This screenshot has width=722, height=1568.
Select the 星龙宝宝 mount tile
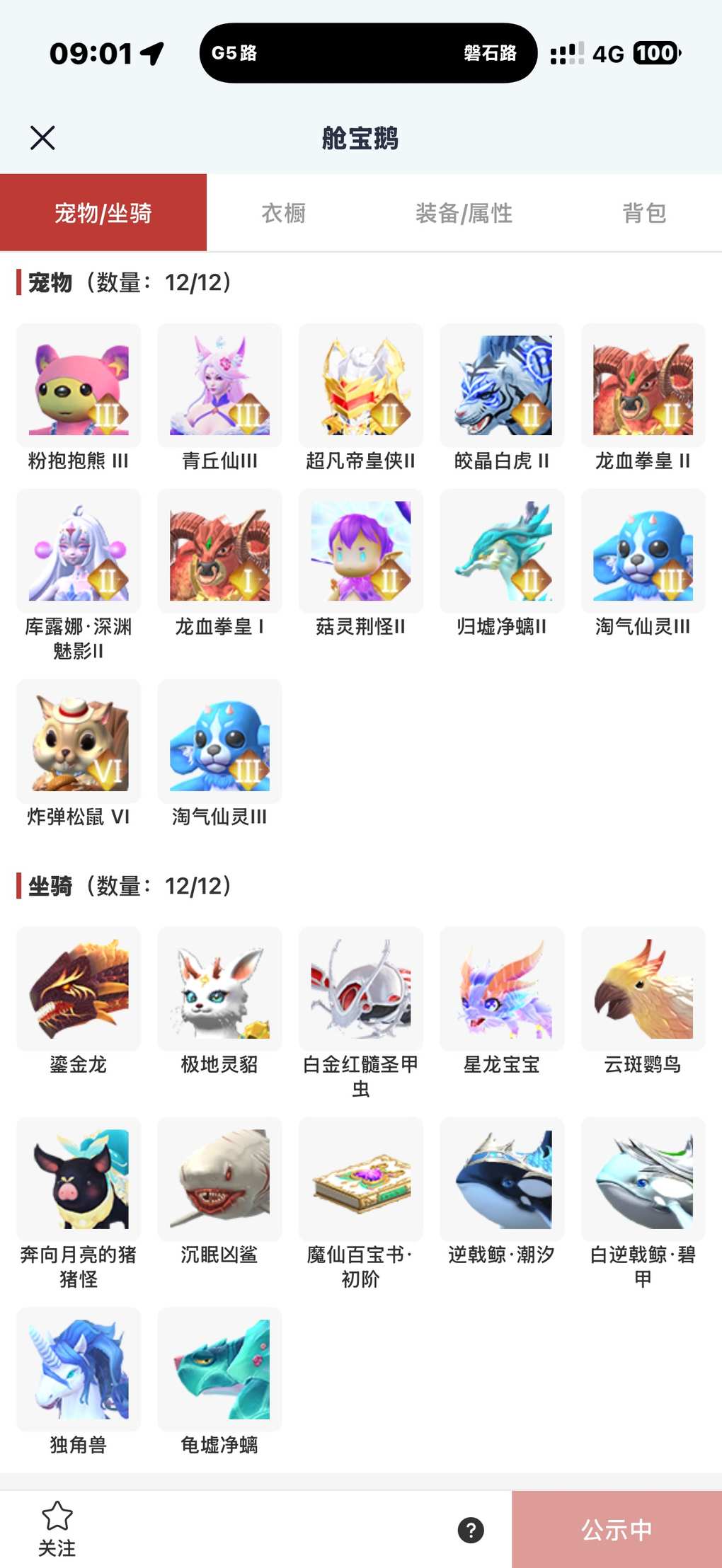[502, 988]
